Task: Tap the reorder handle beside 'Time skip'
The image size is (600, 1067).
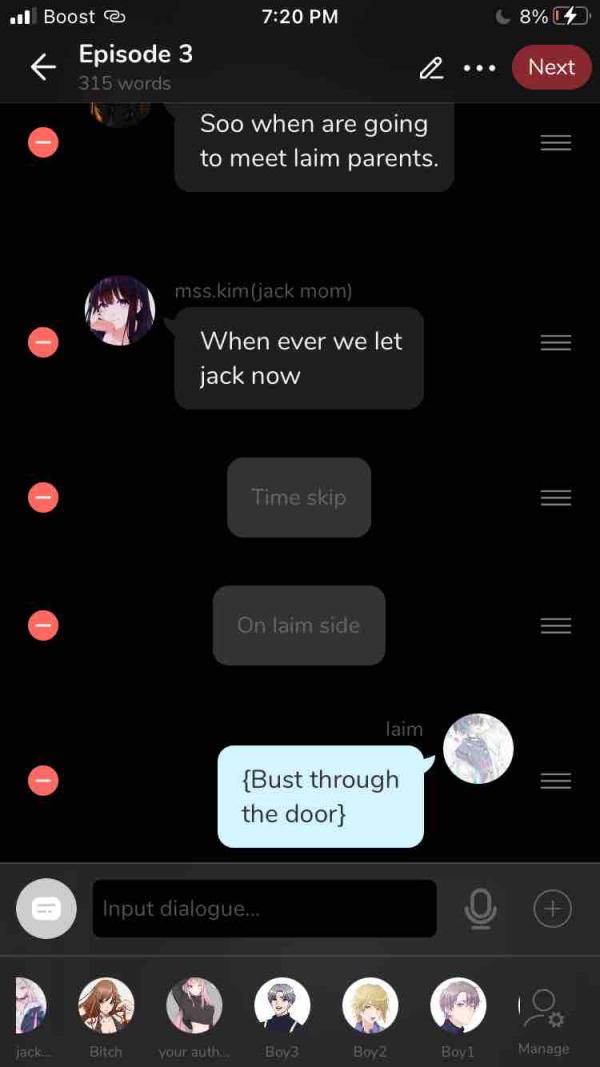Action: tap(555, 497)
